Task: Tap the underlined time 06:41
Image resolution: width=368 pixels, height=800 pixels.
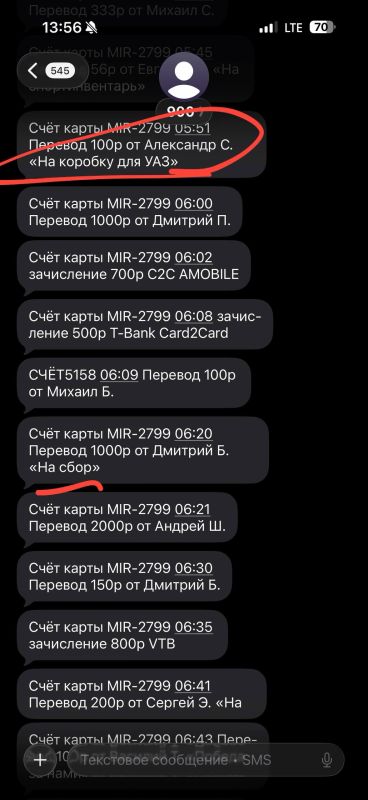Action: (x=193, y=686)
